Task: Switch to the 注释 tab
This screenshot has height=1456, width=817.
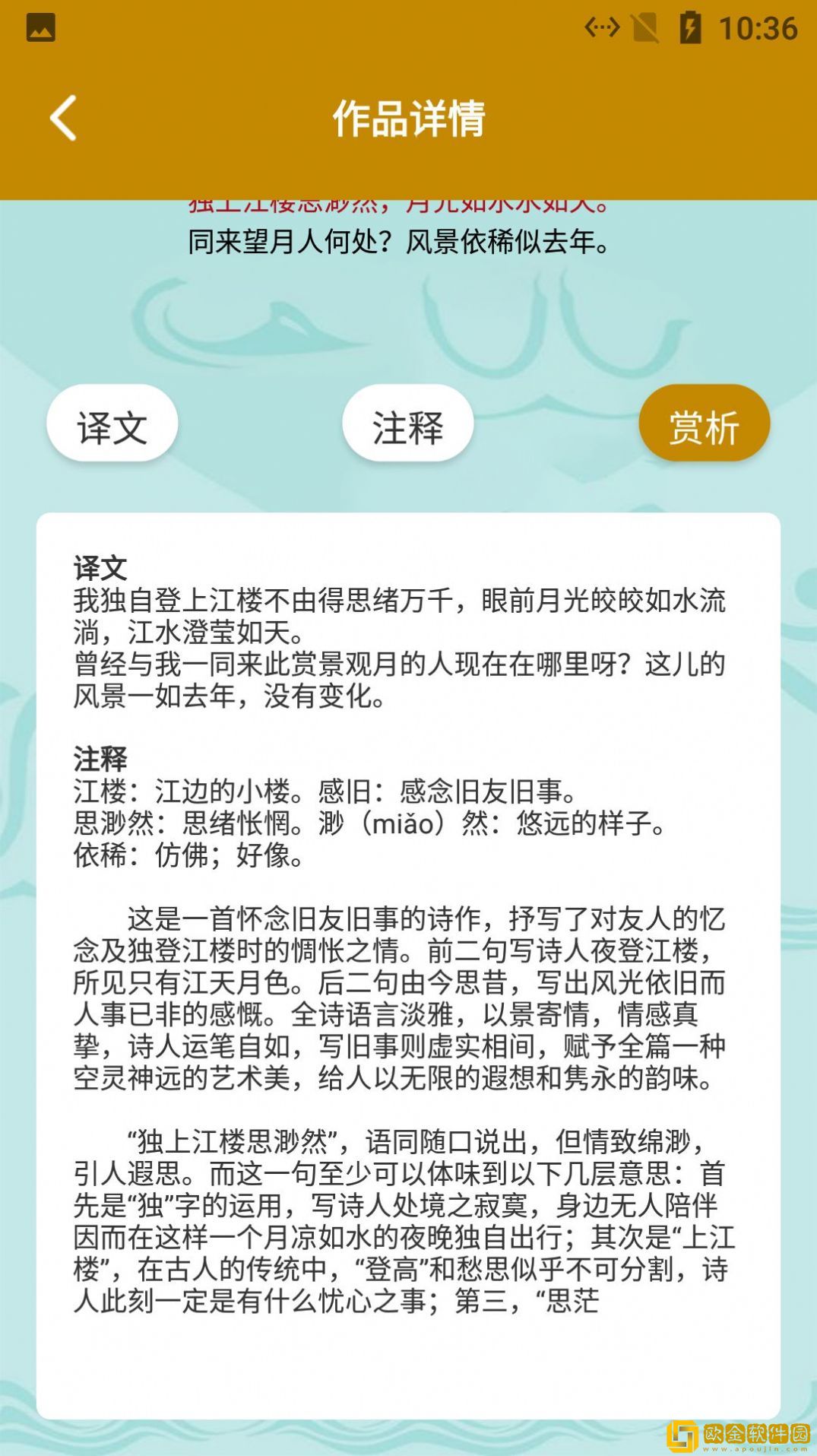Action: tap(407, 423)
